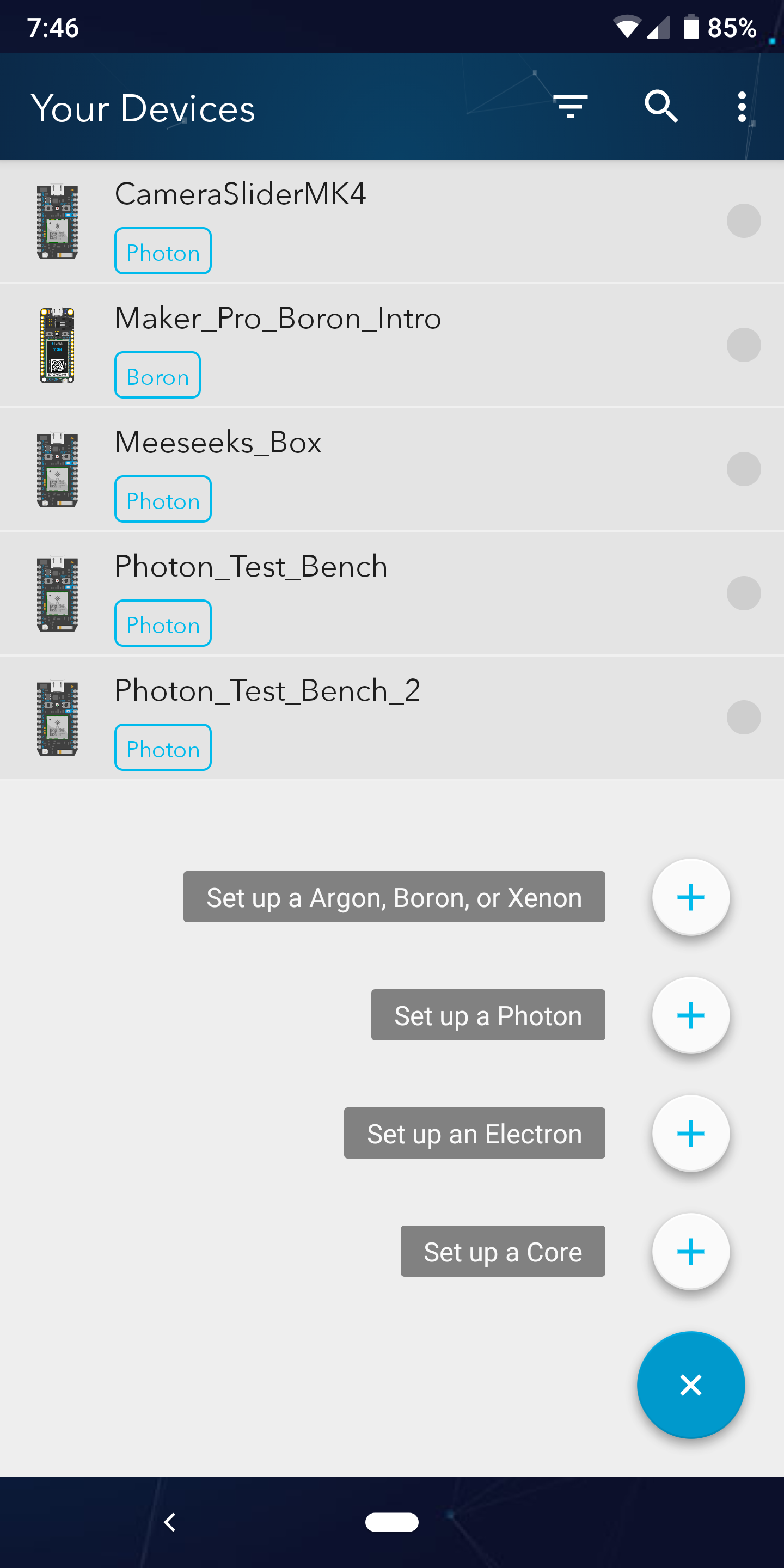Select the Photon chip under Meeseeks_Box
Screen dimensions: 784x1568
click(163, 500)
